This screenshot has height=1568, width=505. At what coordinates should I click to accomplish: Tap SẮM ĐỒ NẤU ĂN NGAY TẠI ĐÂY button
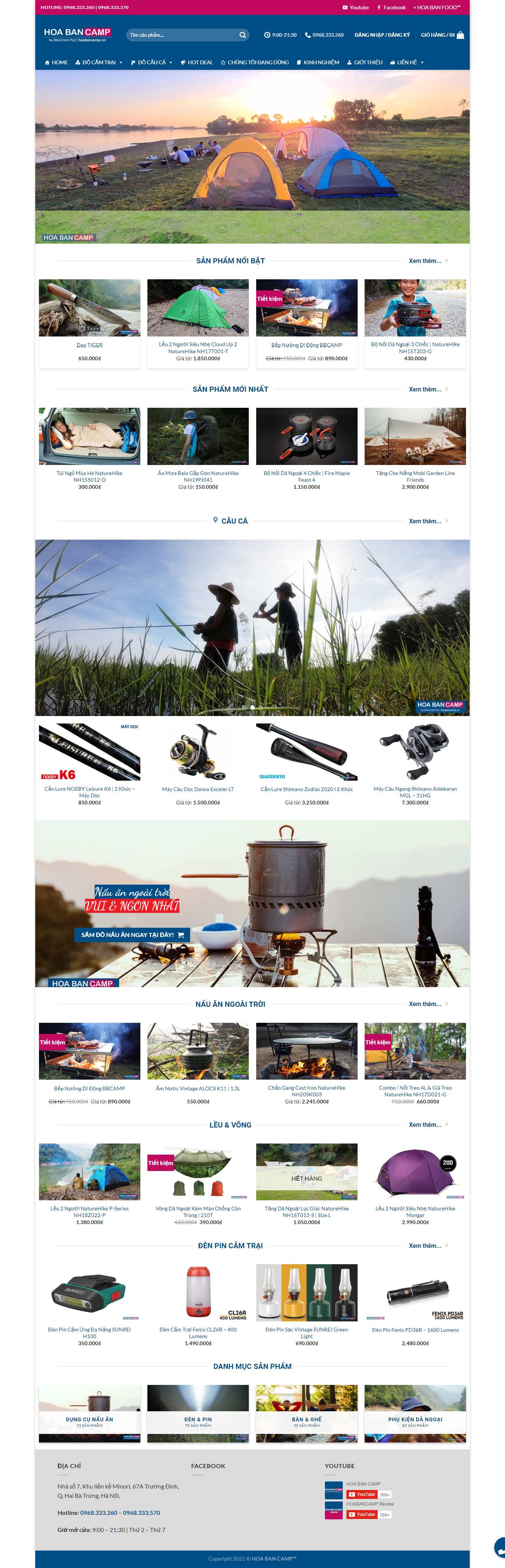(x=132, y=934)
